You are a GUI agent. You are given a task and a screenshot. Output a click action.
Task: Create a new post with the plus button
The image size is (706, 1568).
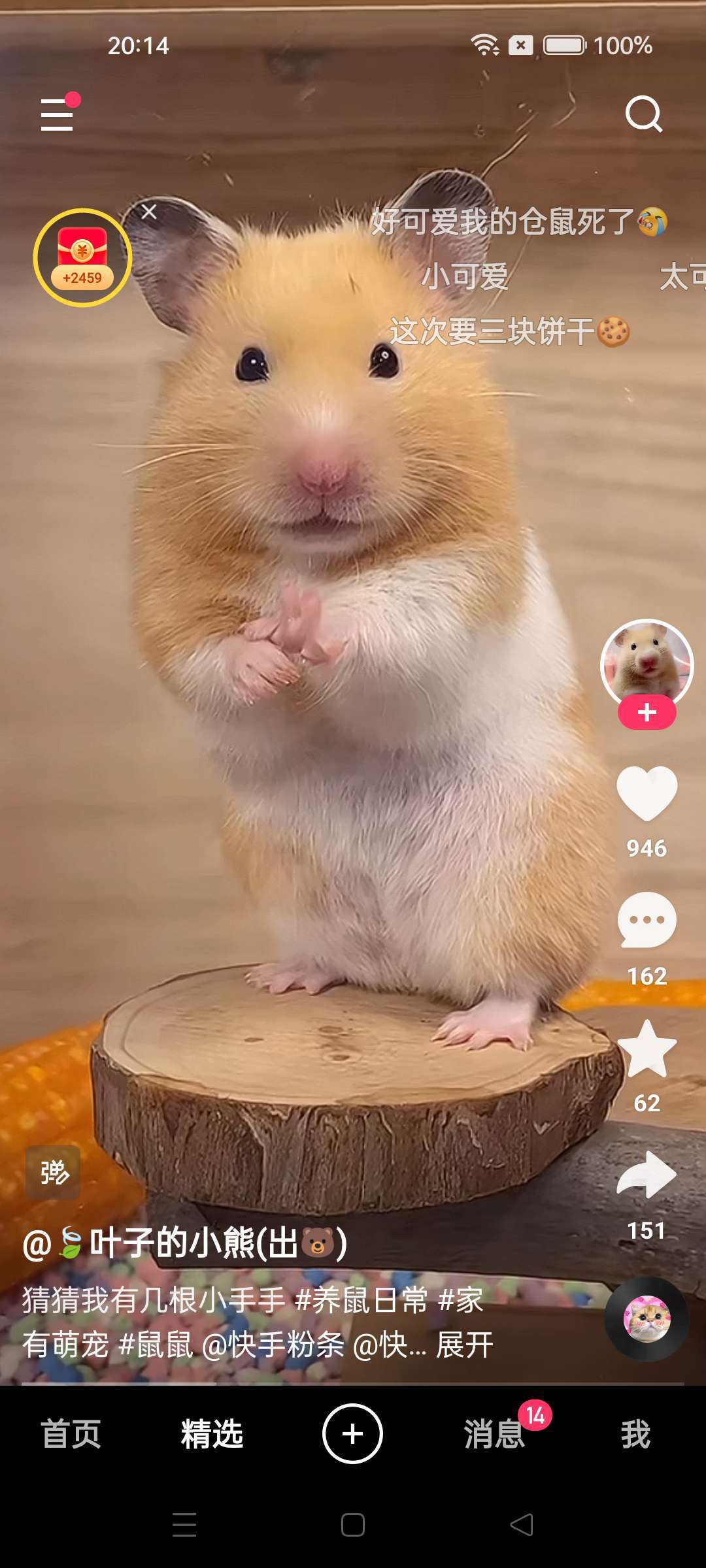(352, 1434)
